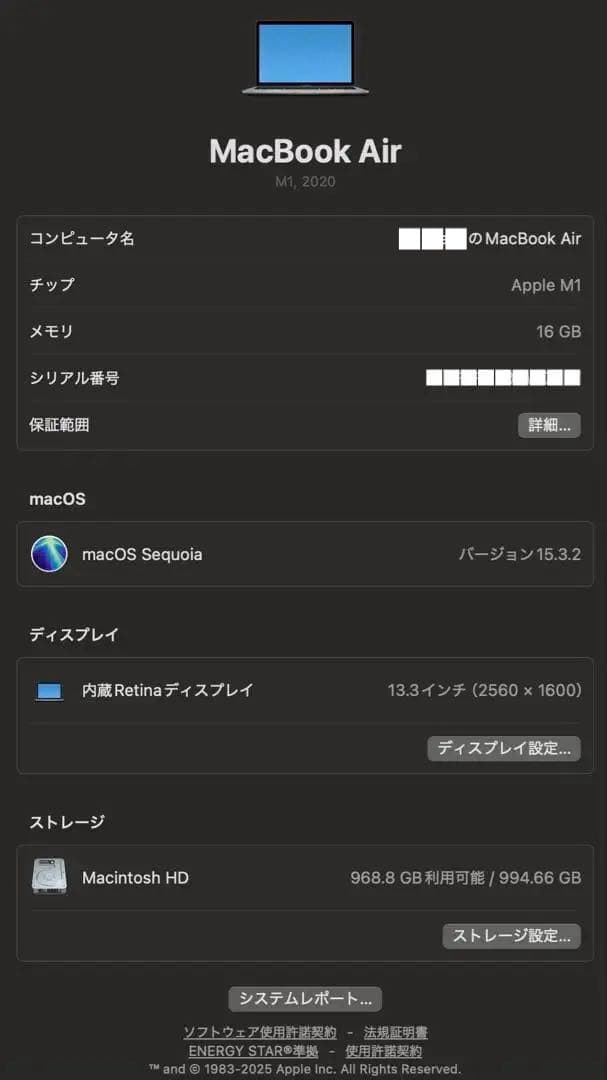Open ストレージ設定...
Screen dimensions: 607x1080
(511, 936)
